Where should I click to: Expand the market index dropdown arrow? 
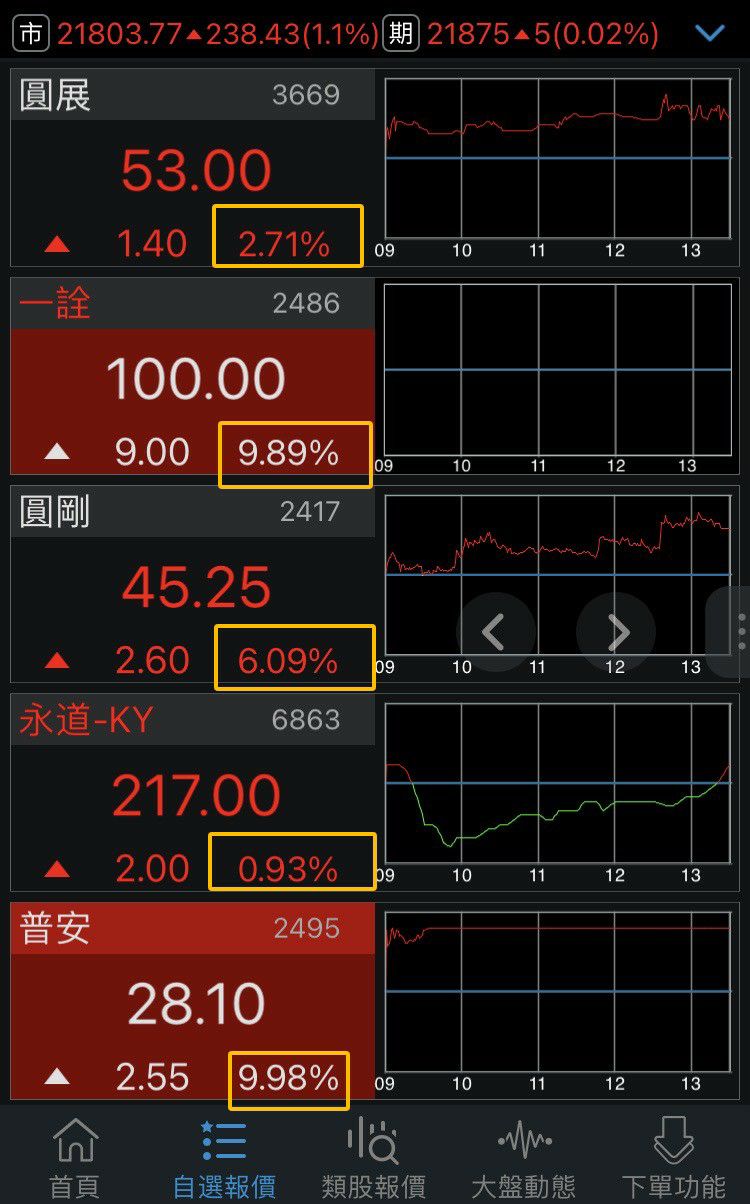709,33
